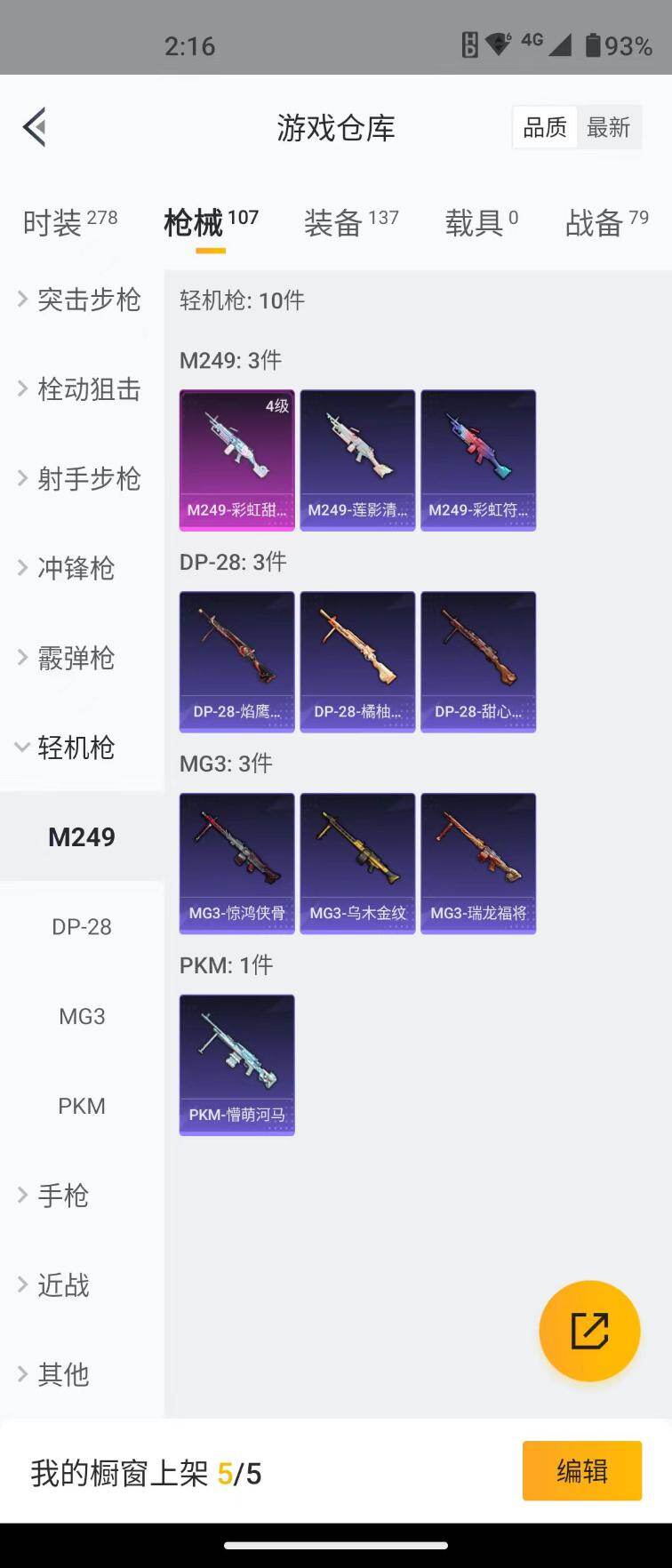Viewport: 672px width, 1568px height.
Task: Open the 载具 tab
Action: coord(481,222)
